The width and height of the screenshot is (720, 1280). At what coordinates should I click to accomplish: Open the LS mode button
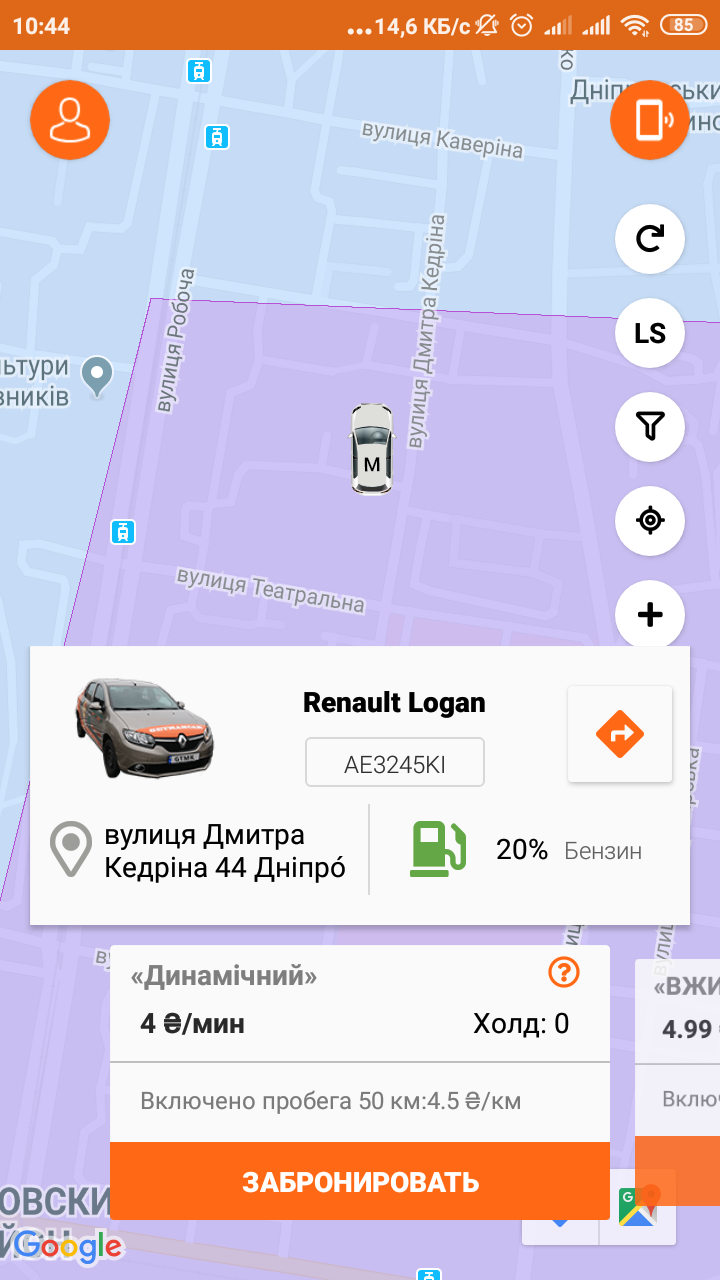[649, 333]
